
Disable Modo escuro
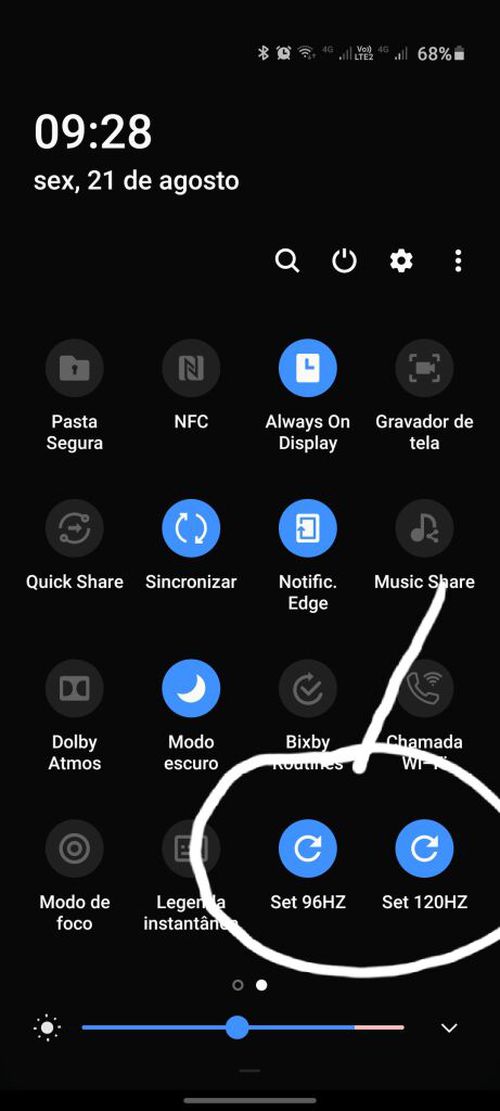tap(191, 688)
